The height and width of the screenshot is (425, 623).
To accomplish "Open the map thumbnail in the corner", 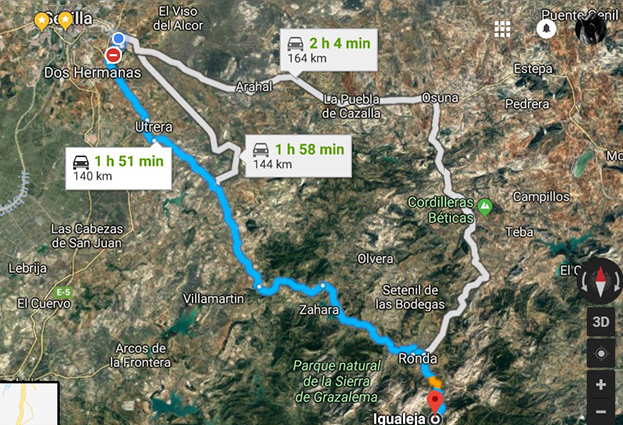I will (27, 404).
